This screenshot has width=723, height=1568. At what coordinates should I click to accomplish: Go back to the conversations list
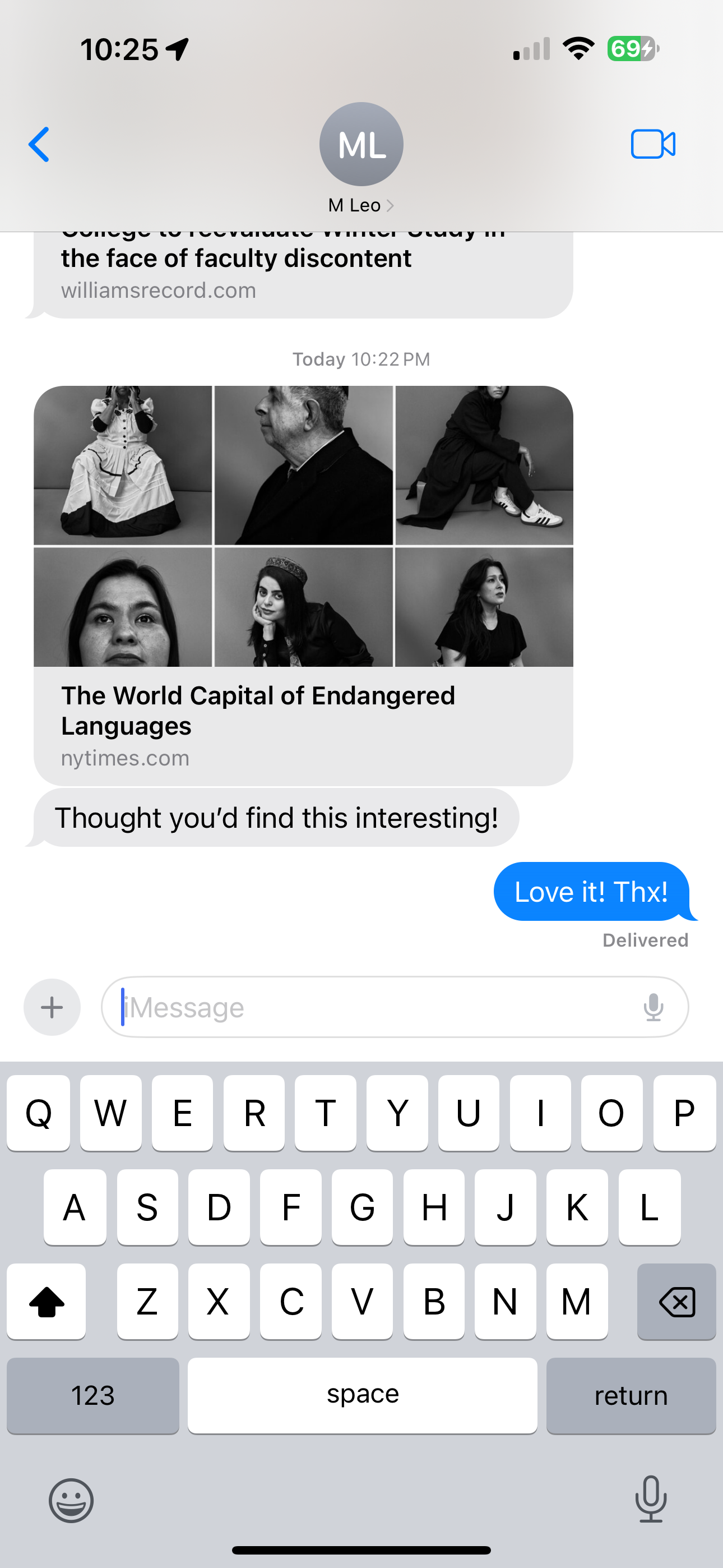(39, 145)
